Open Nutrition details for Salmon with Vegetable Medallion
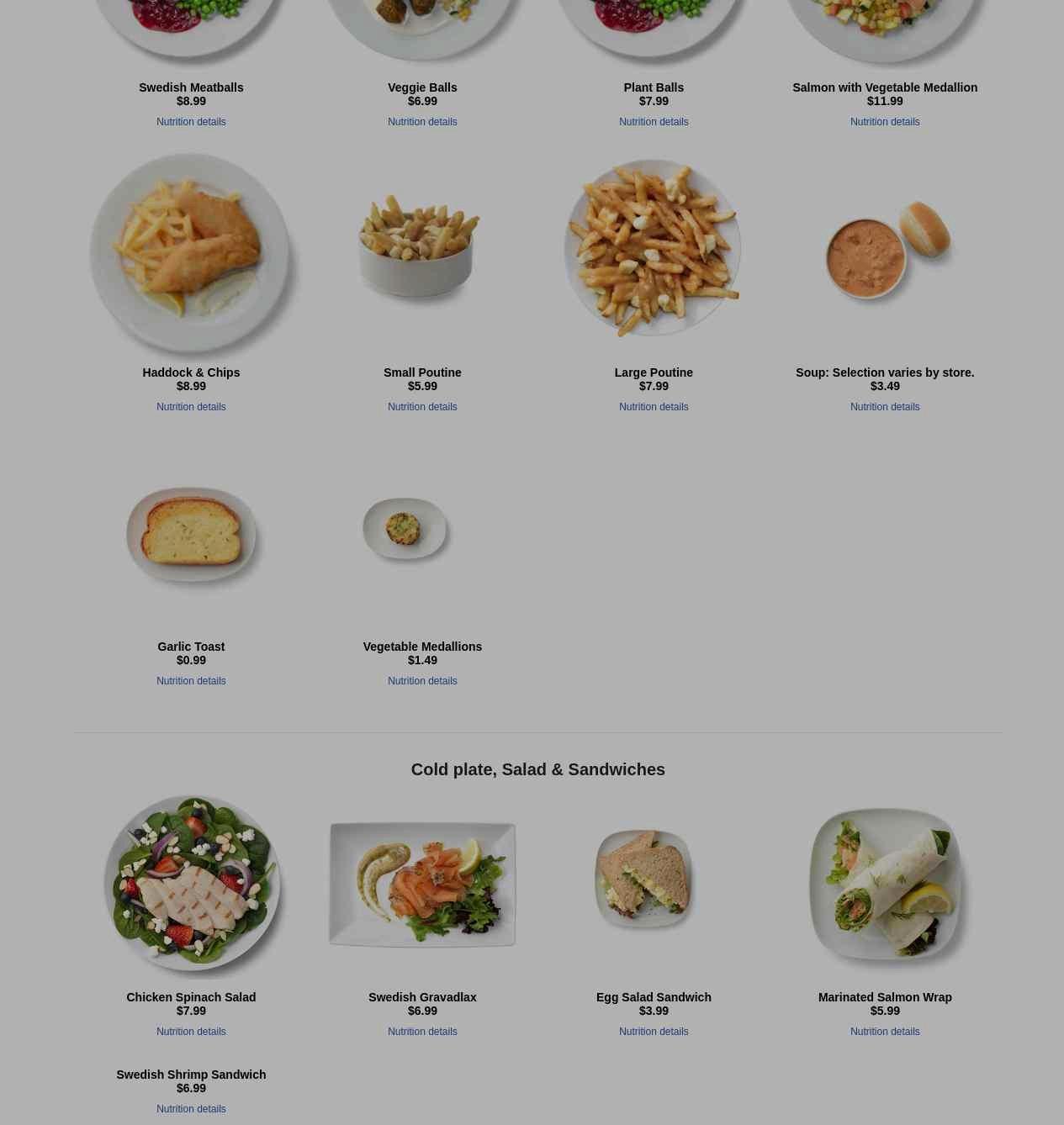 pyautogui.click(x=885, y=122)
